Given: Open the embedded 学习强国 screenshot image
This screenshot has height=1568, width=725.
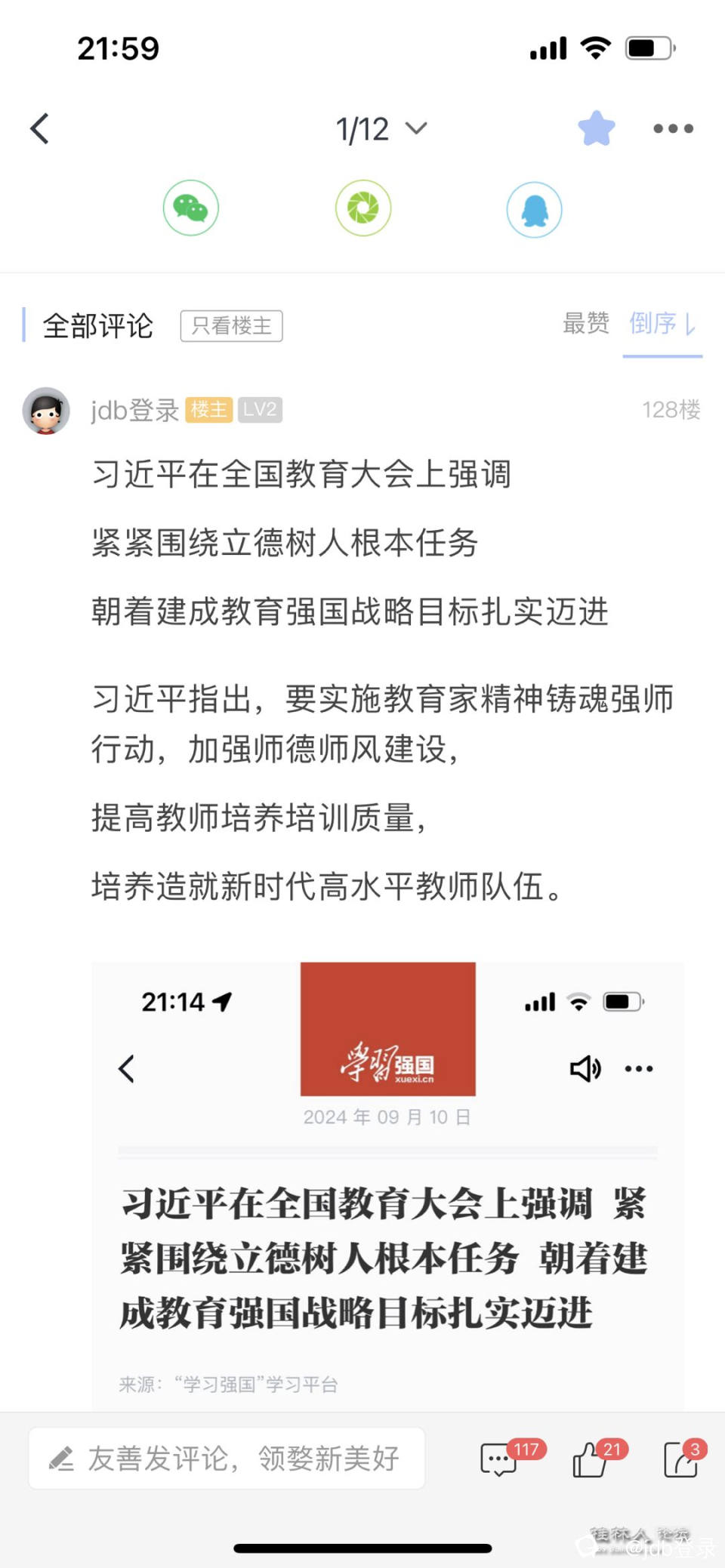Looking at the screenshot, I should (387, 1185).
